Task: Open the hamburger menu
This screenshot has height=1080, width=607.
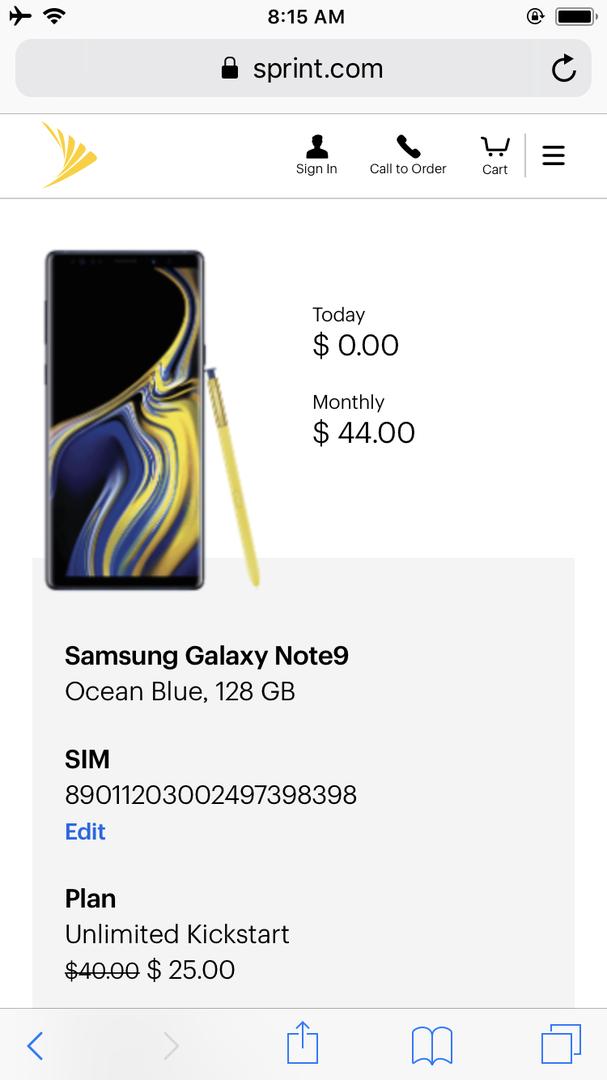Action: tap(553, 155)
